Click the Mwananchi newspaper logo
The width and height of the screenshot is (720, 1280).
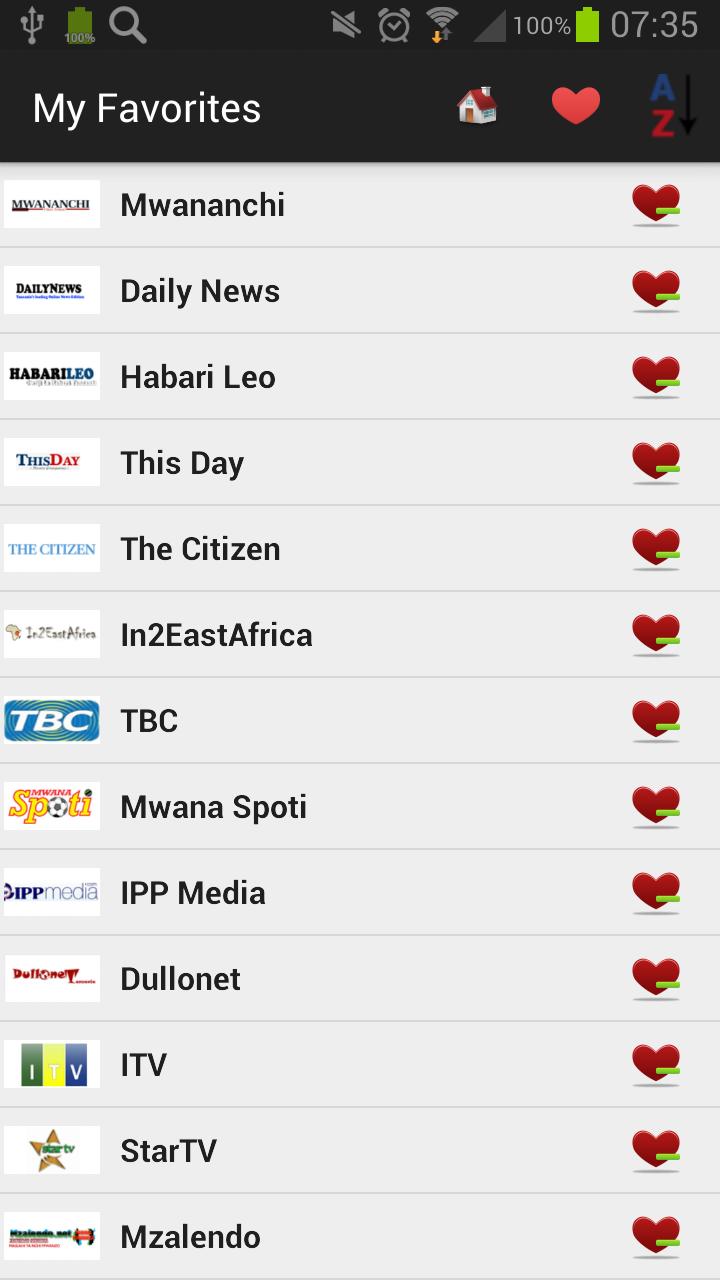point(52,204)
